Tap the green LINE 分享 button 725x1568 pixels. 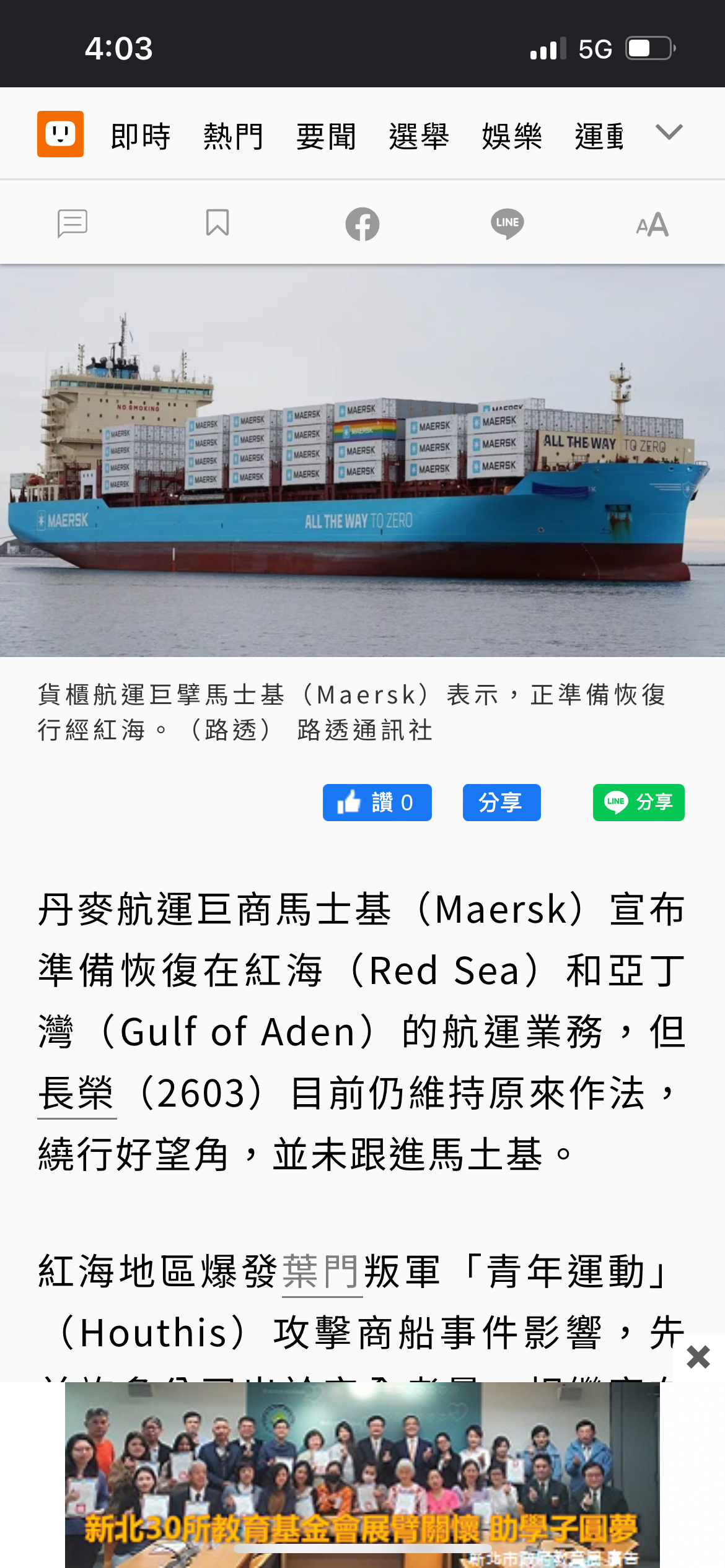(x=638, y=803)
